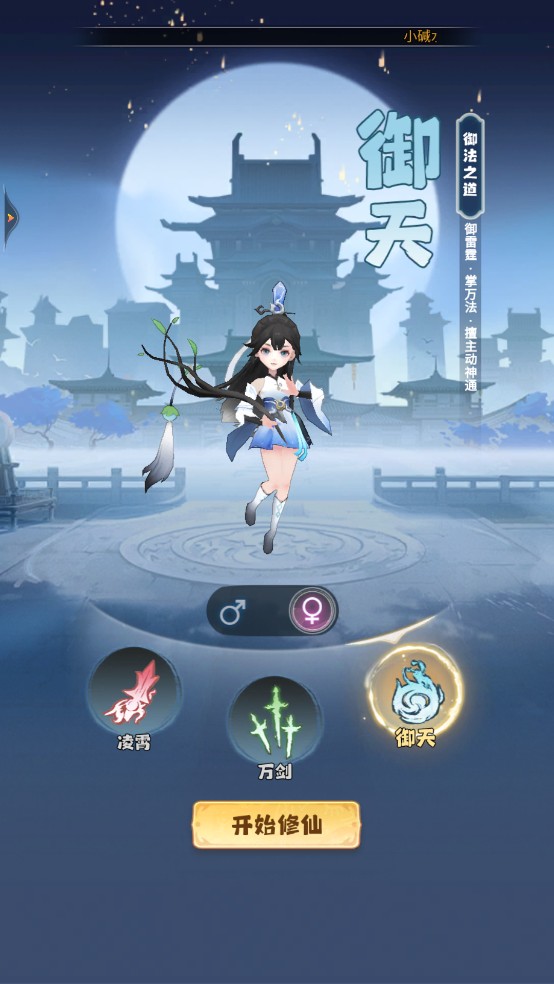Select the female gender symbol
Viewport: 554px width, 984px height.
coord(312,611)
